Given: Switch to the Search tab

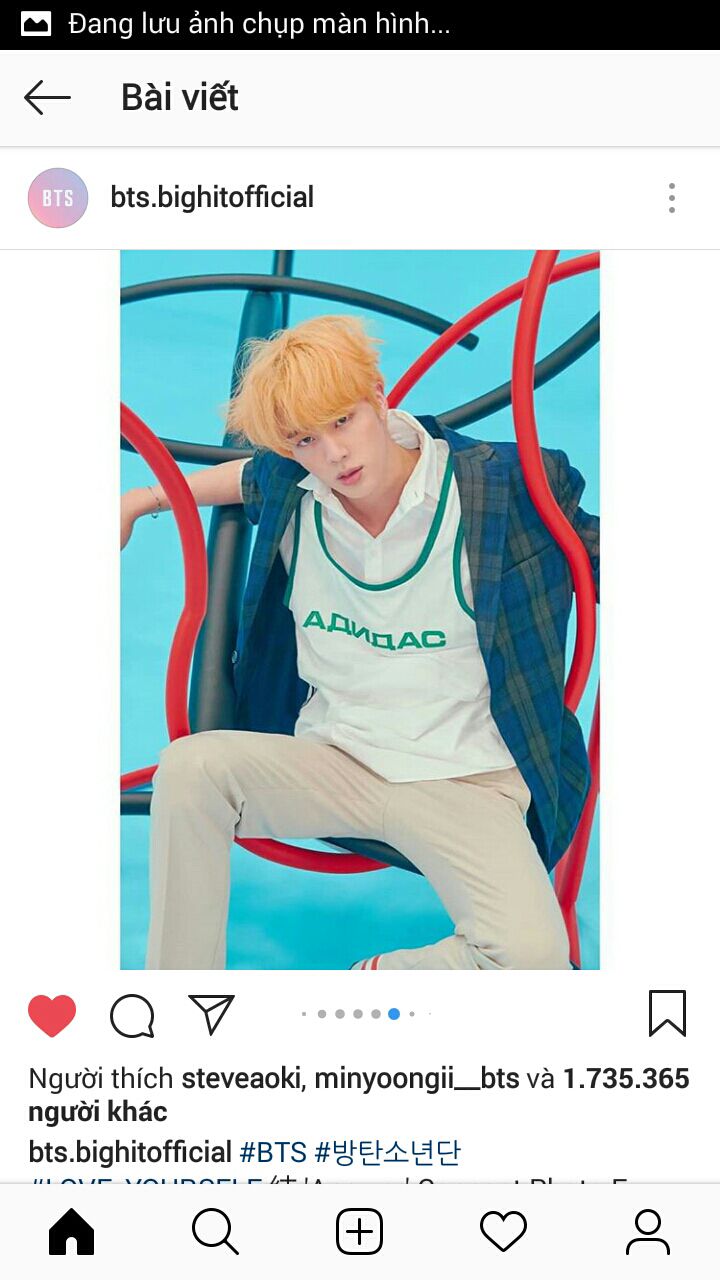Looking at the screenshot, I should click(x=215, y=1231).
